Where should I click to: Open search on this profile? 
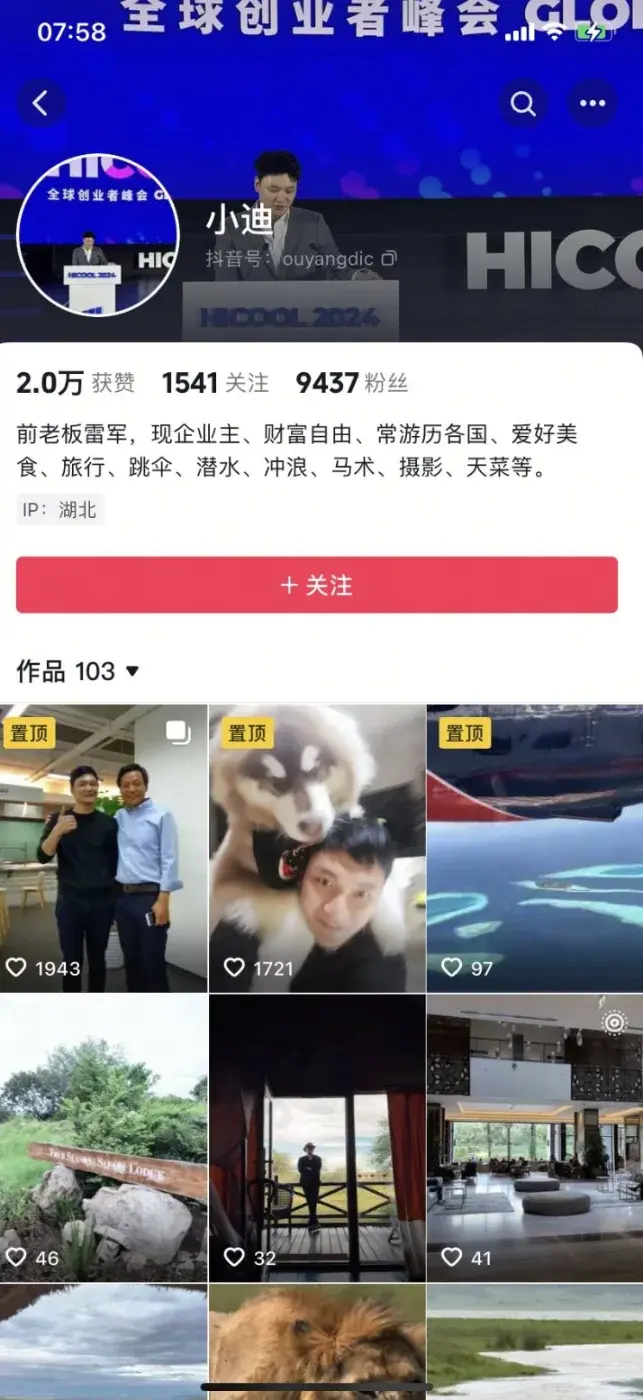click(523, 103)
